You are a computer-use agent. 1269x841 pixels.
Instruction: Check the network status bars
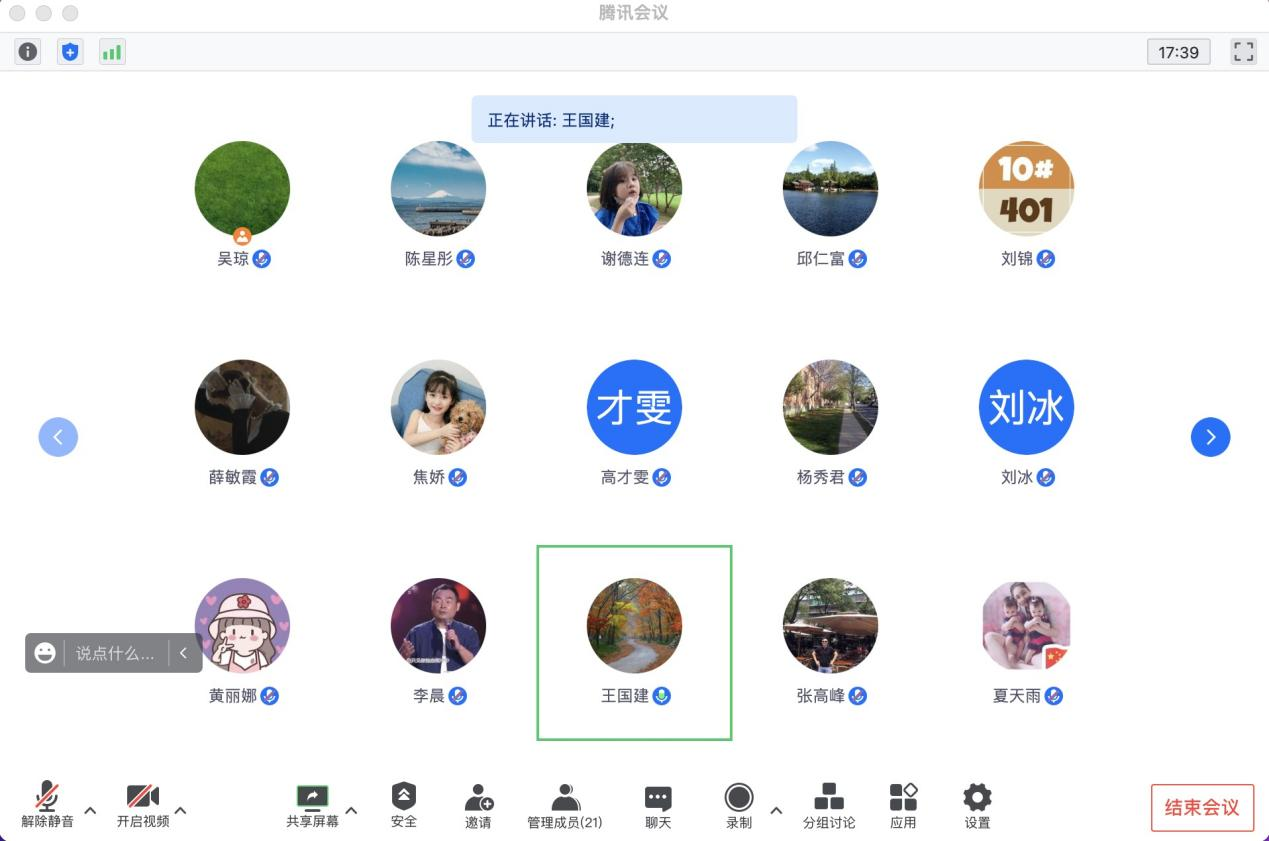[112, 52]
